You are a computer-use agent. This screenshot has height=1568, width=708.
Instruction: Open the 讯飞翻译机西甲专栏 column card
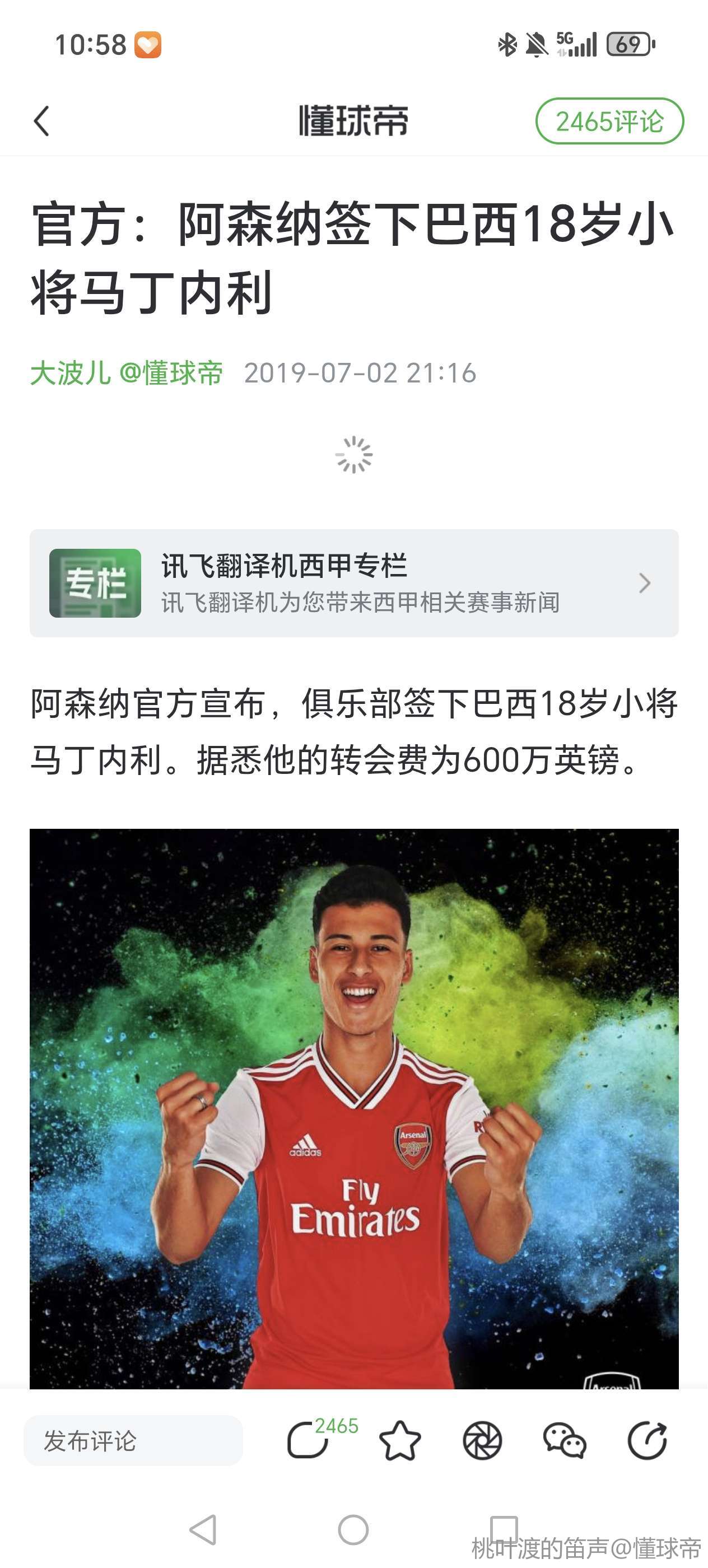tap(353, 582)
